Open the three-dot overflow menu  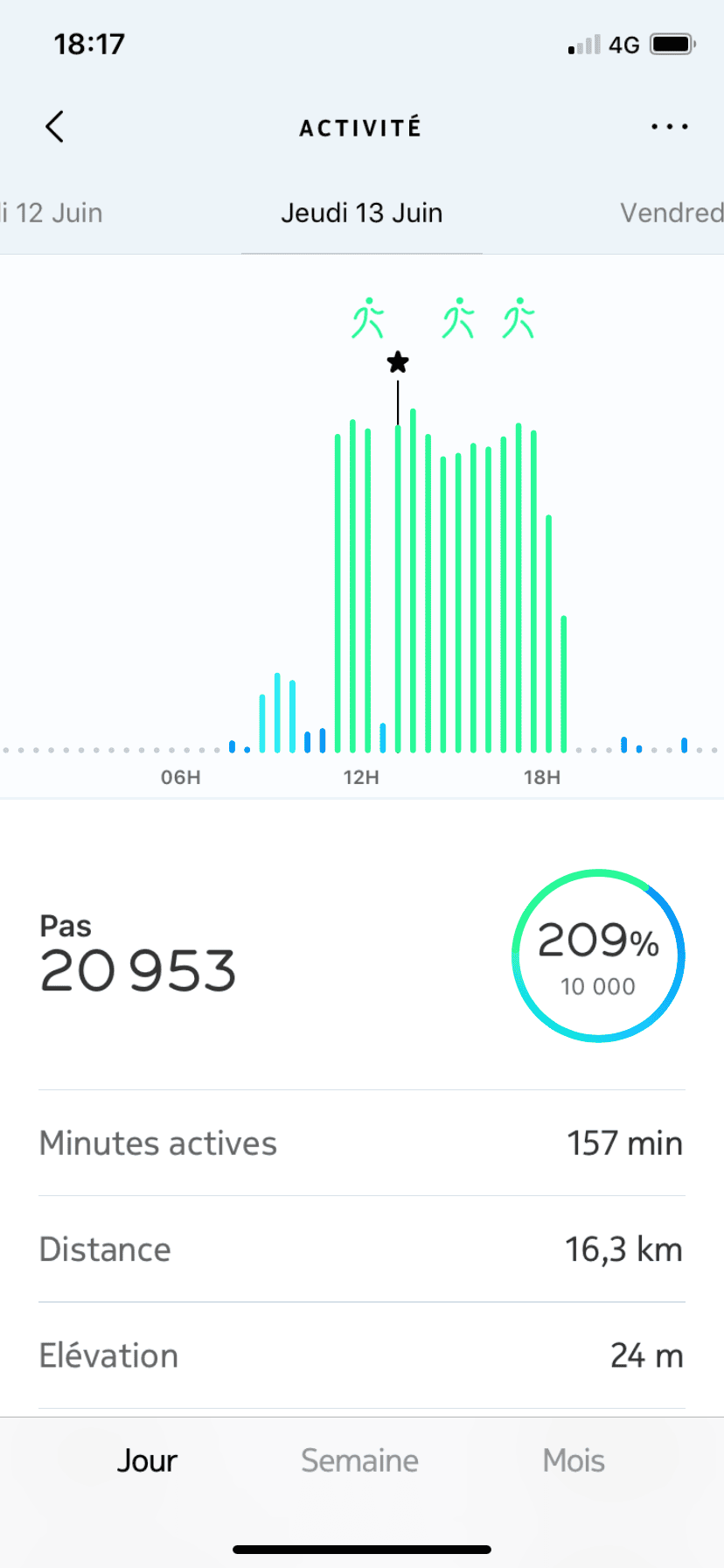tap(669, 128)
